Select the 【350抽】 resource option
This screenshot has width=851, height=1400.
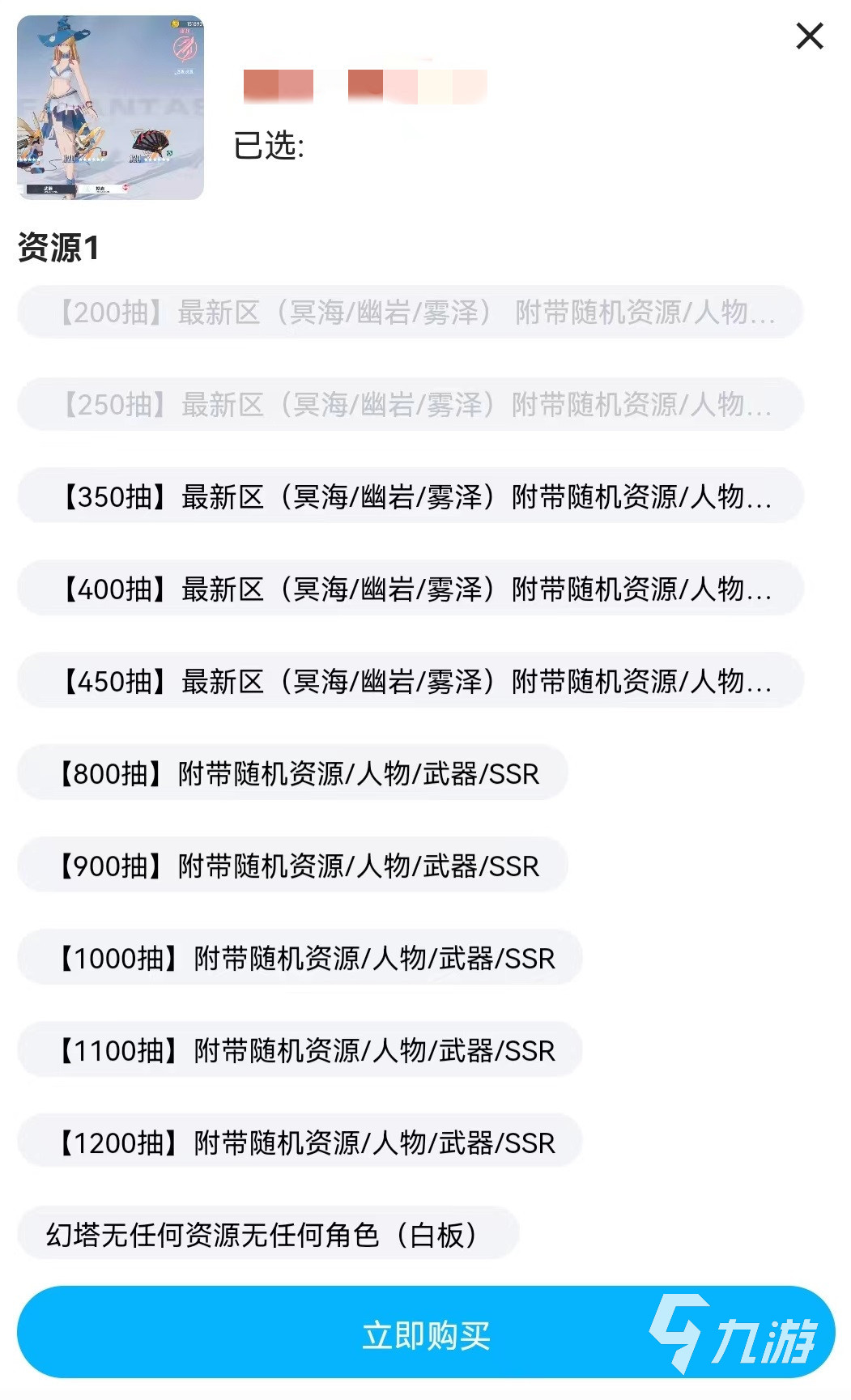(410, 496)
